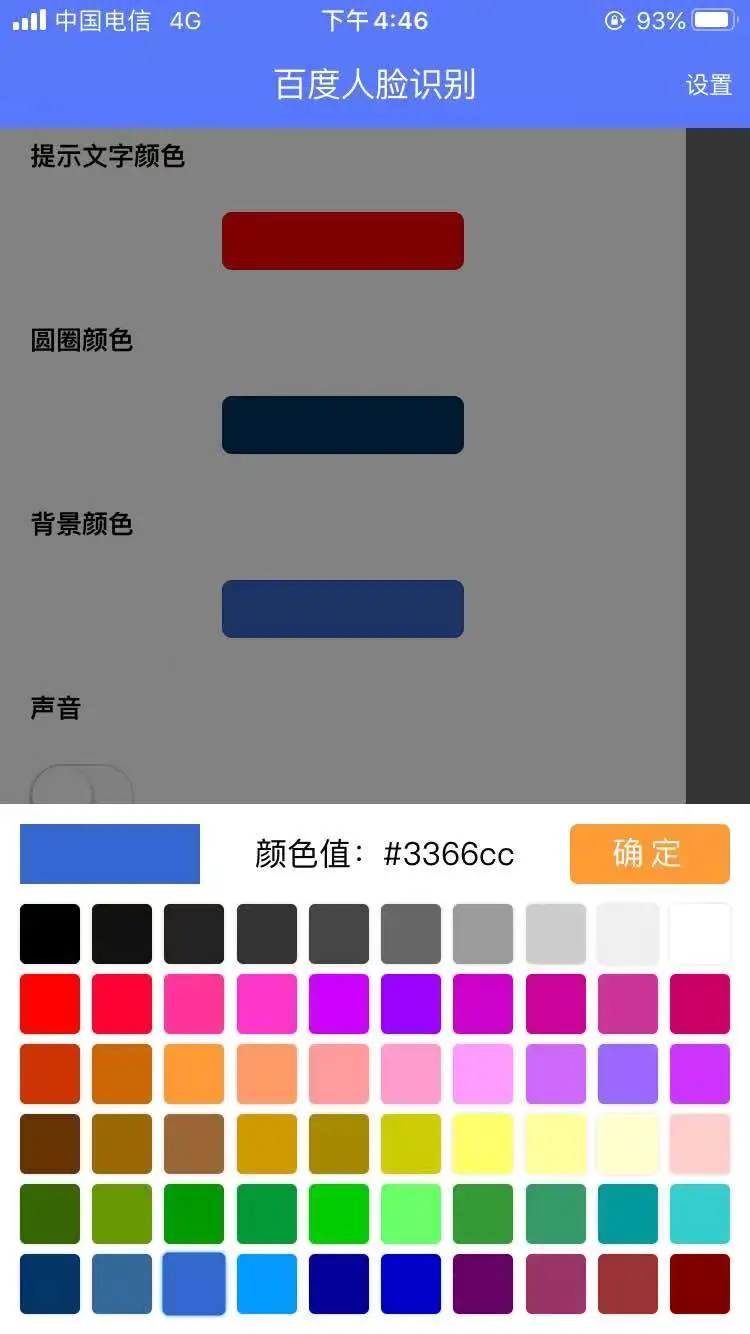The height and width of the screenshot is (1334, 750).
Task: Select the pure blue swatch
Action: pos(411,1284)
